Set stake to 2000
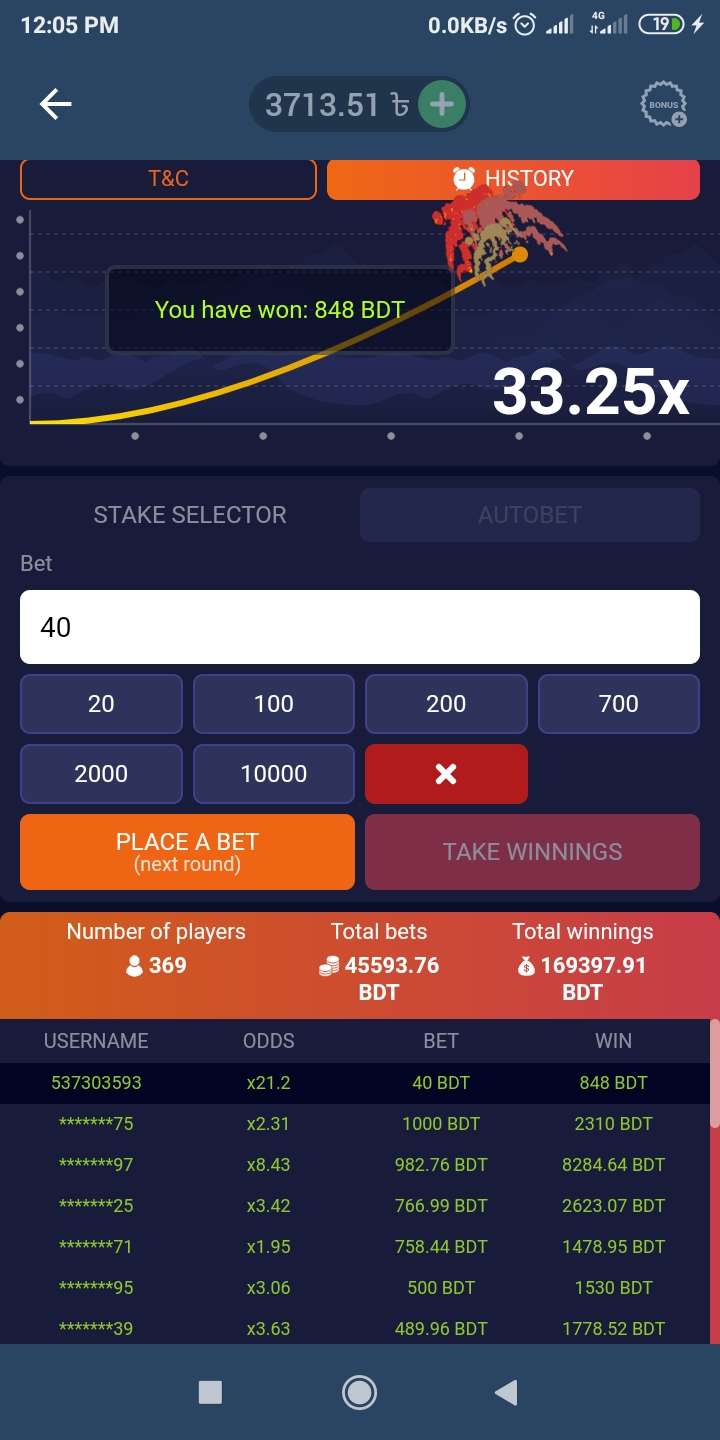The image size is (720, 1440). (x=101, y=774)
